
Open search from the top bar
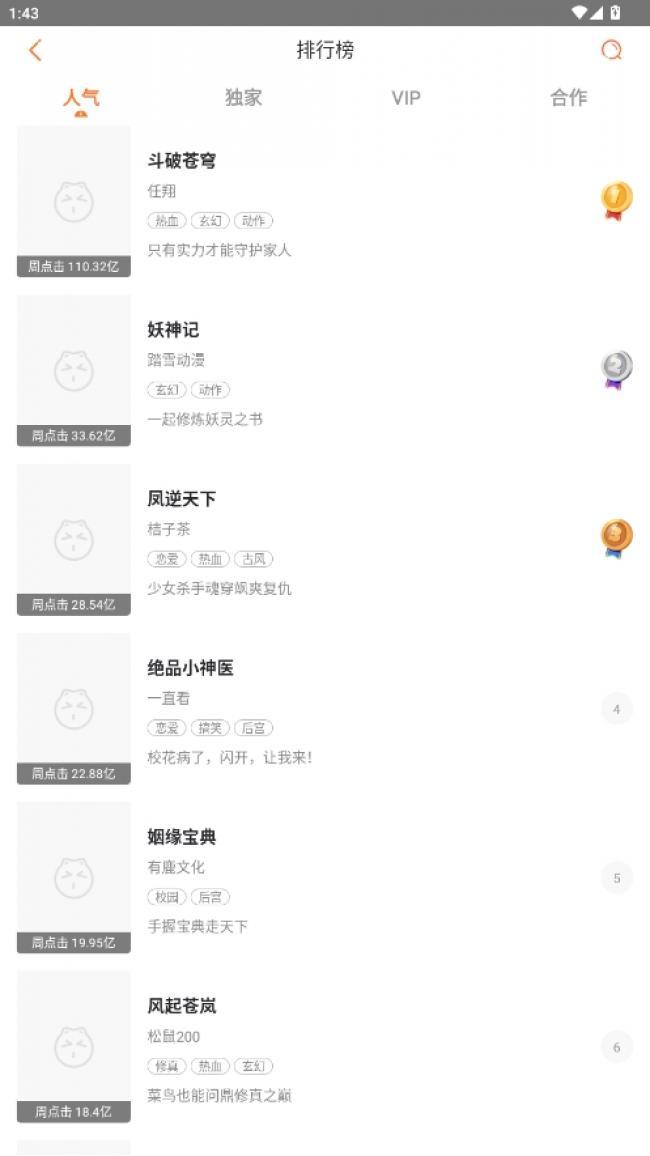click(611, 50)
